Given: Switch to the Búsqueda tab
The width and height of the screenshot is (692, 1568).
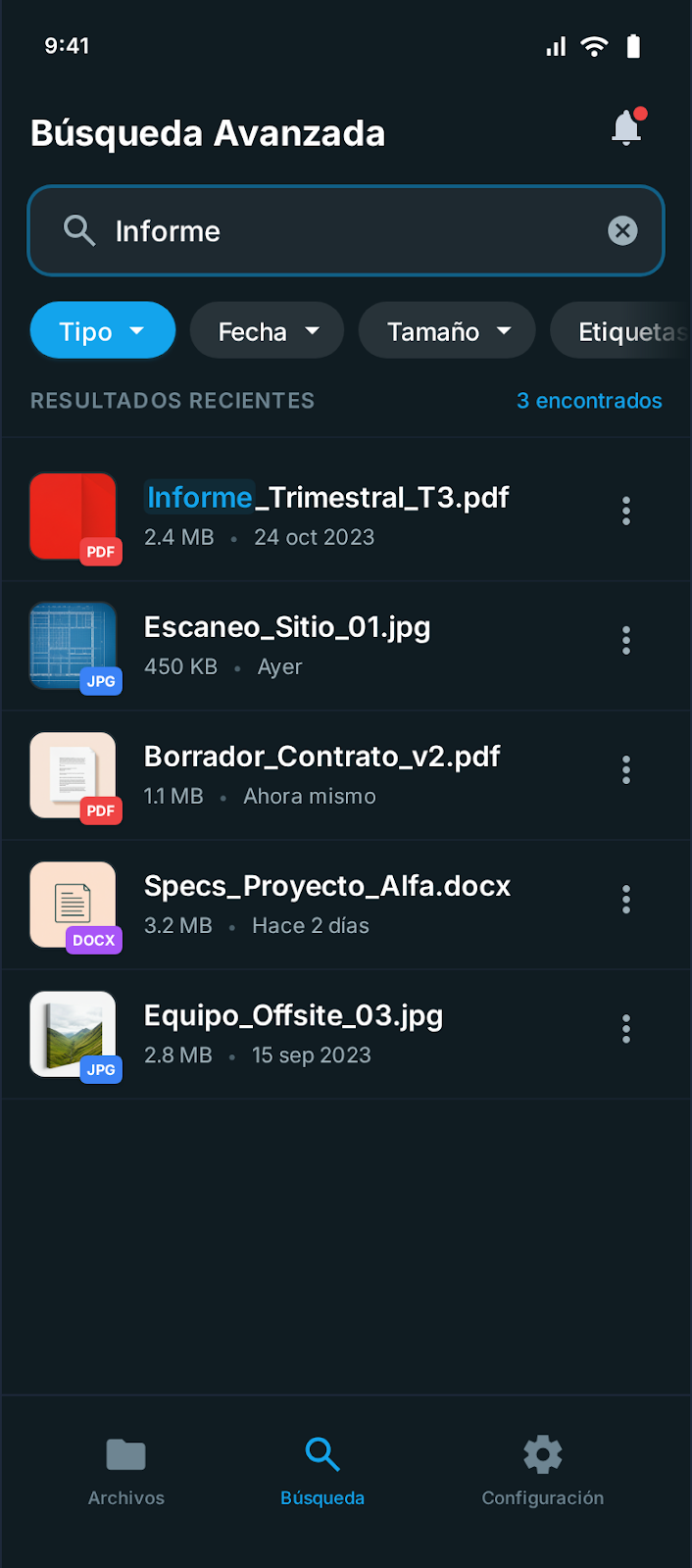Looking at the screenshot, I should pyautogui.click(x=322, y=1471).
